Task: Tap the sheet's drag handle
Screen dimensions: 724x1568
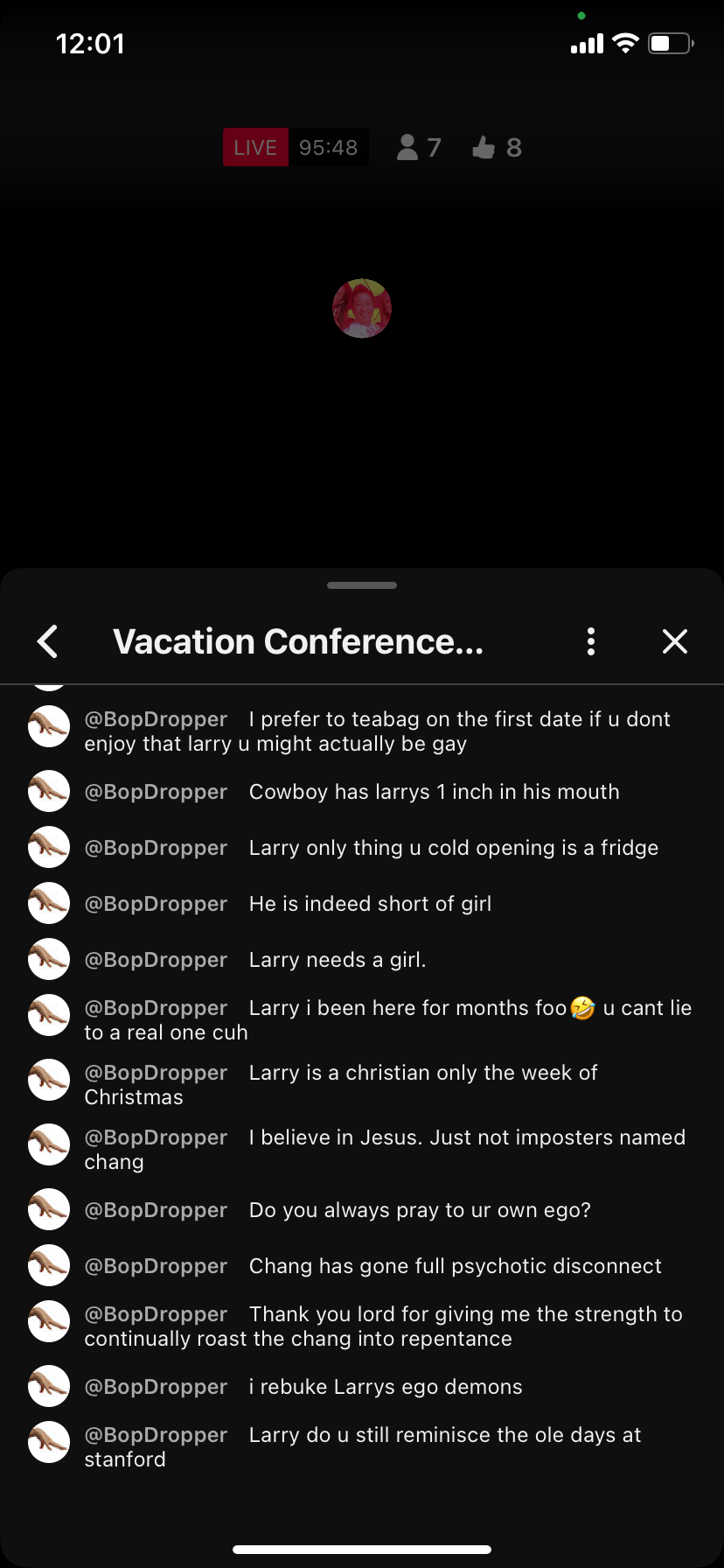Action: pos(362,585)
